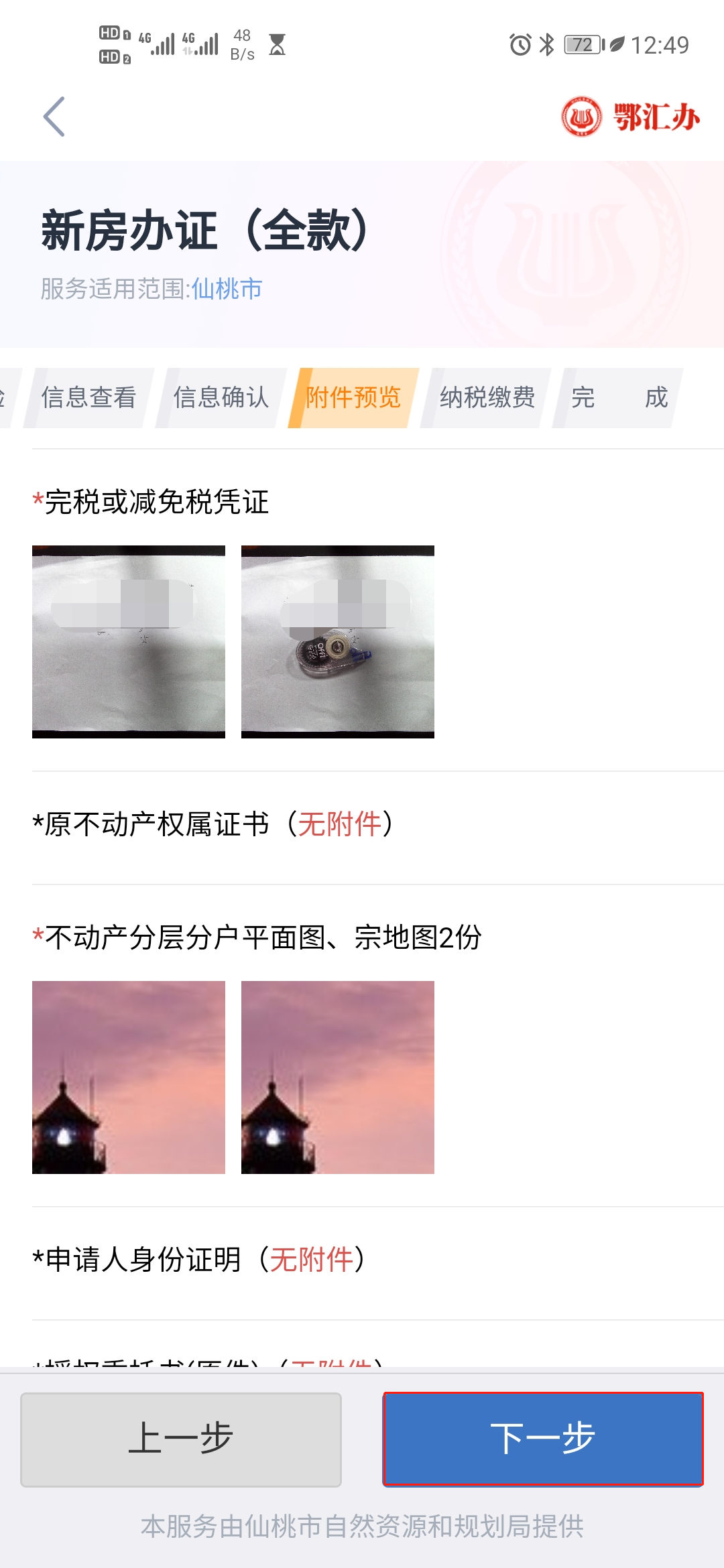Viewport: 724px width, 1568px height.
Task: Select the 纳税缴费 step
Action: (487, 397)
